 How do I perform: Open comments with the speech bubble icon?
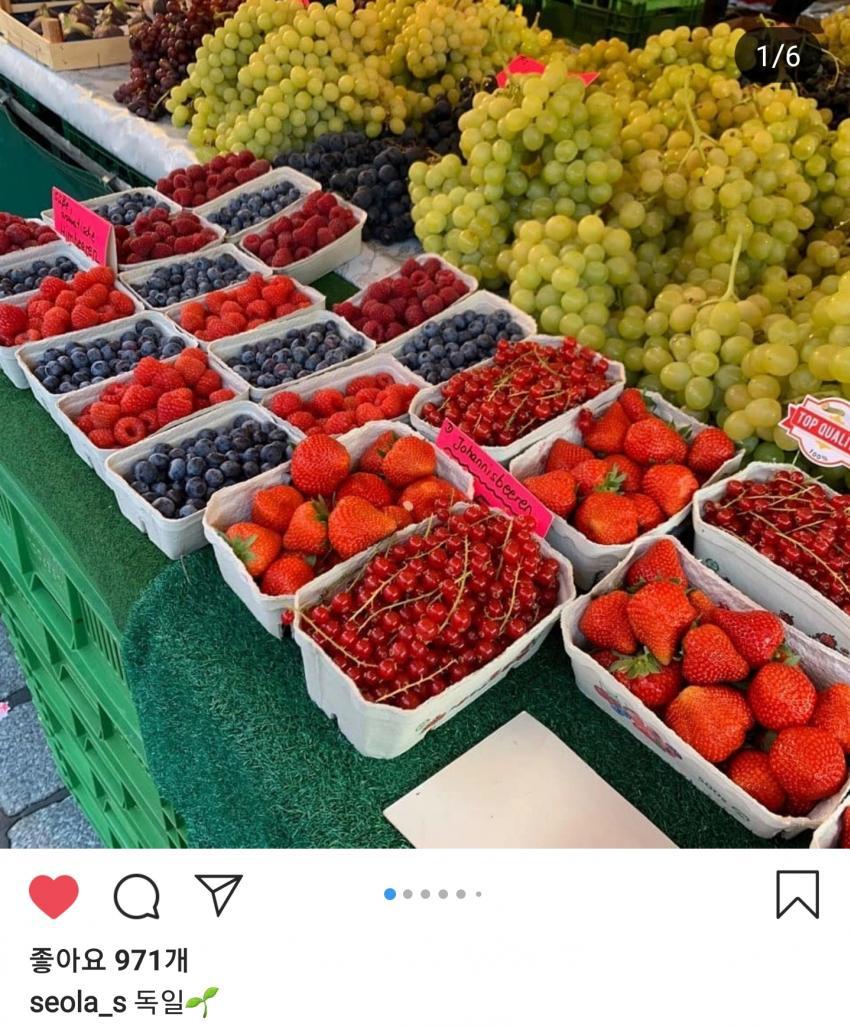point(136,896)
